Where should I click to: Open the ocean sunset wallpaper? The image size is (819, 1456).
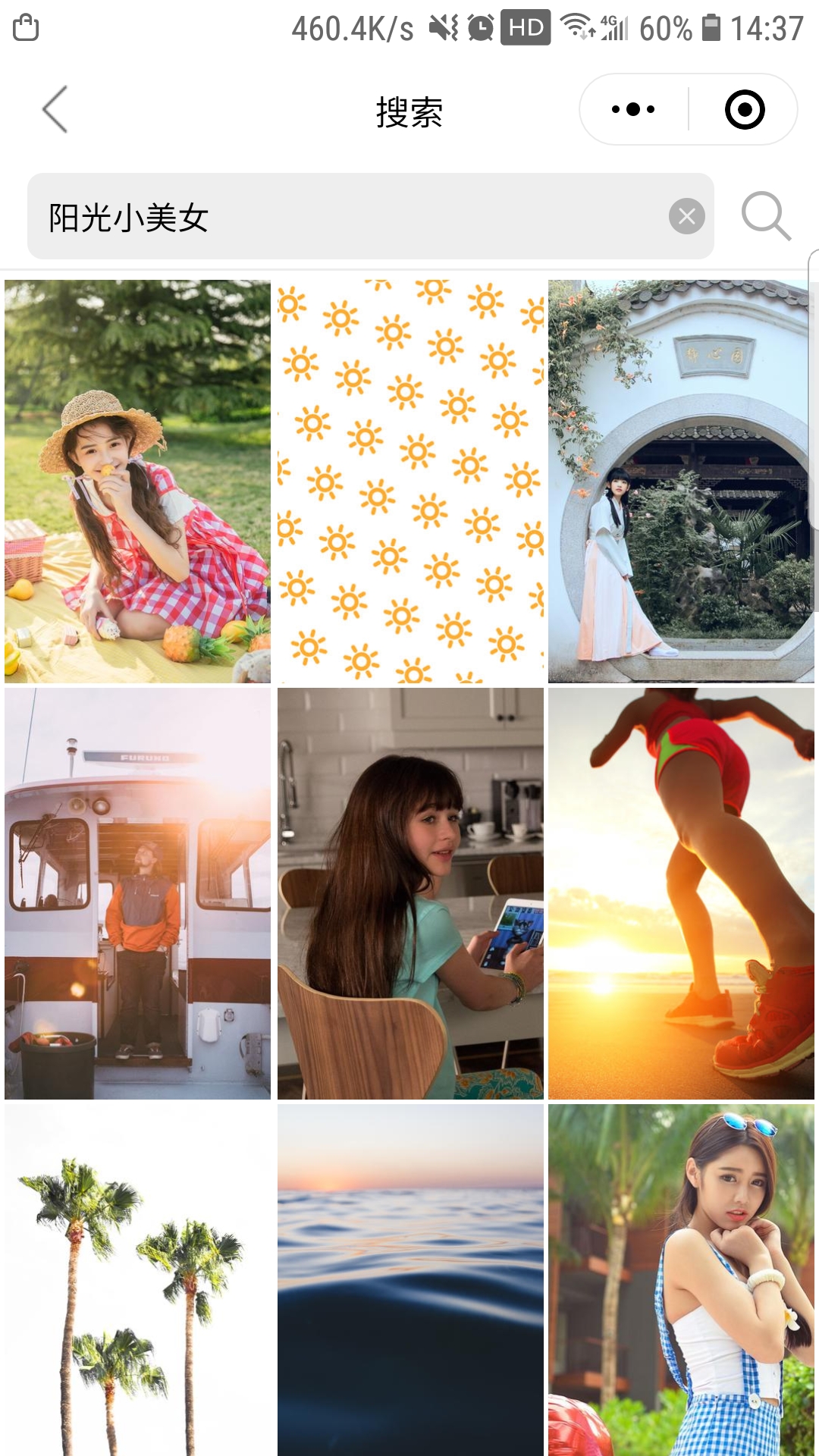pos(410,1280)
